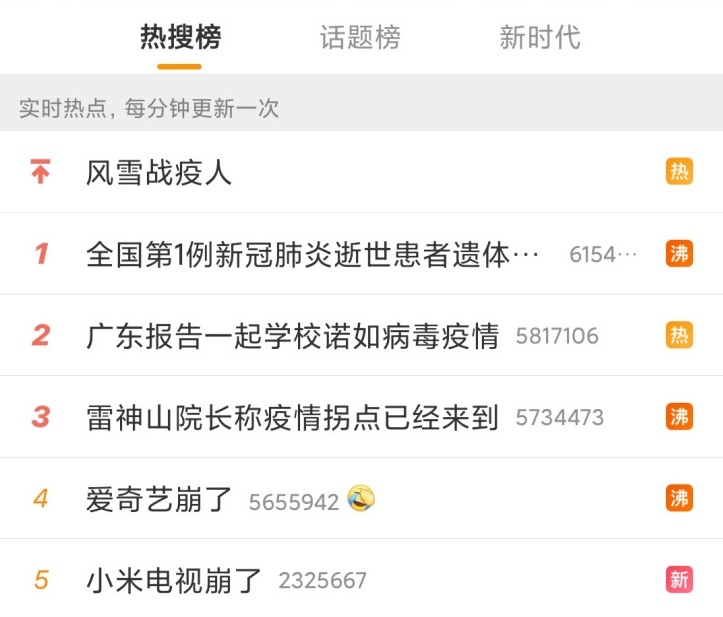Open 广东报告一起学校诺如病毒疫情 topic
This screenshot has width=723, height=617.
293,336
